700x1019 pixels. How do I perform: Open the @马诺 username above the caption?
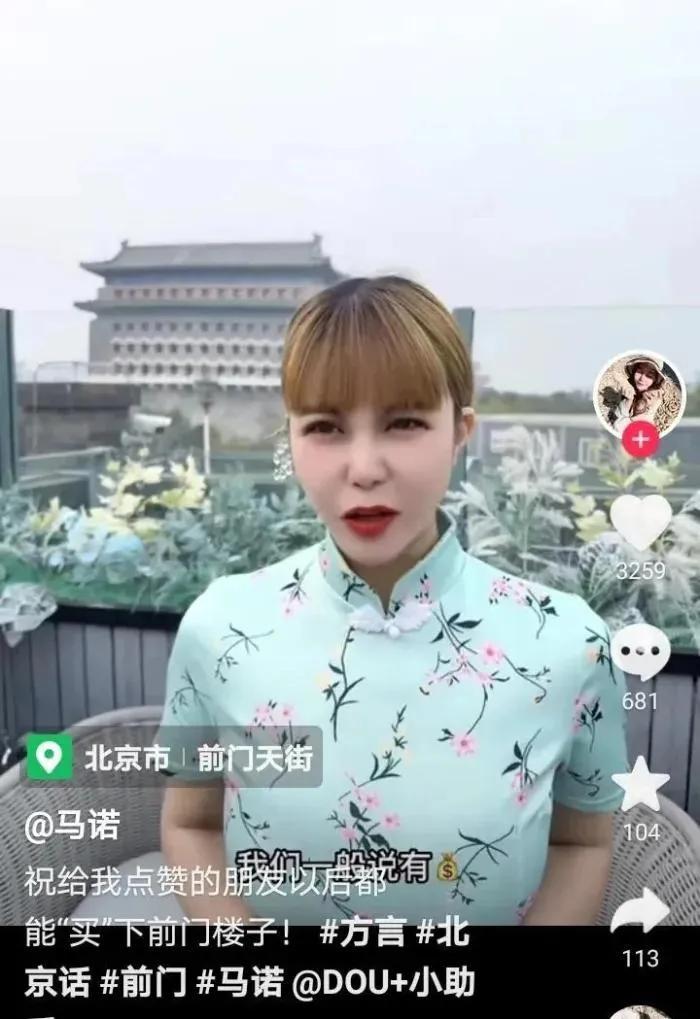coord(72,825)
